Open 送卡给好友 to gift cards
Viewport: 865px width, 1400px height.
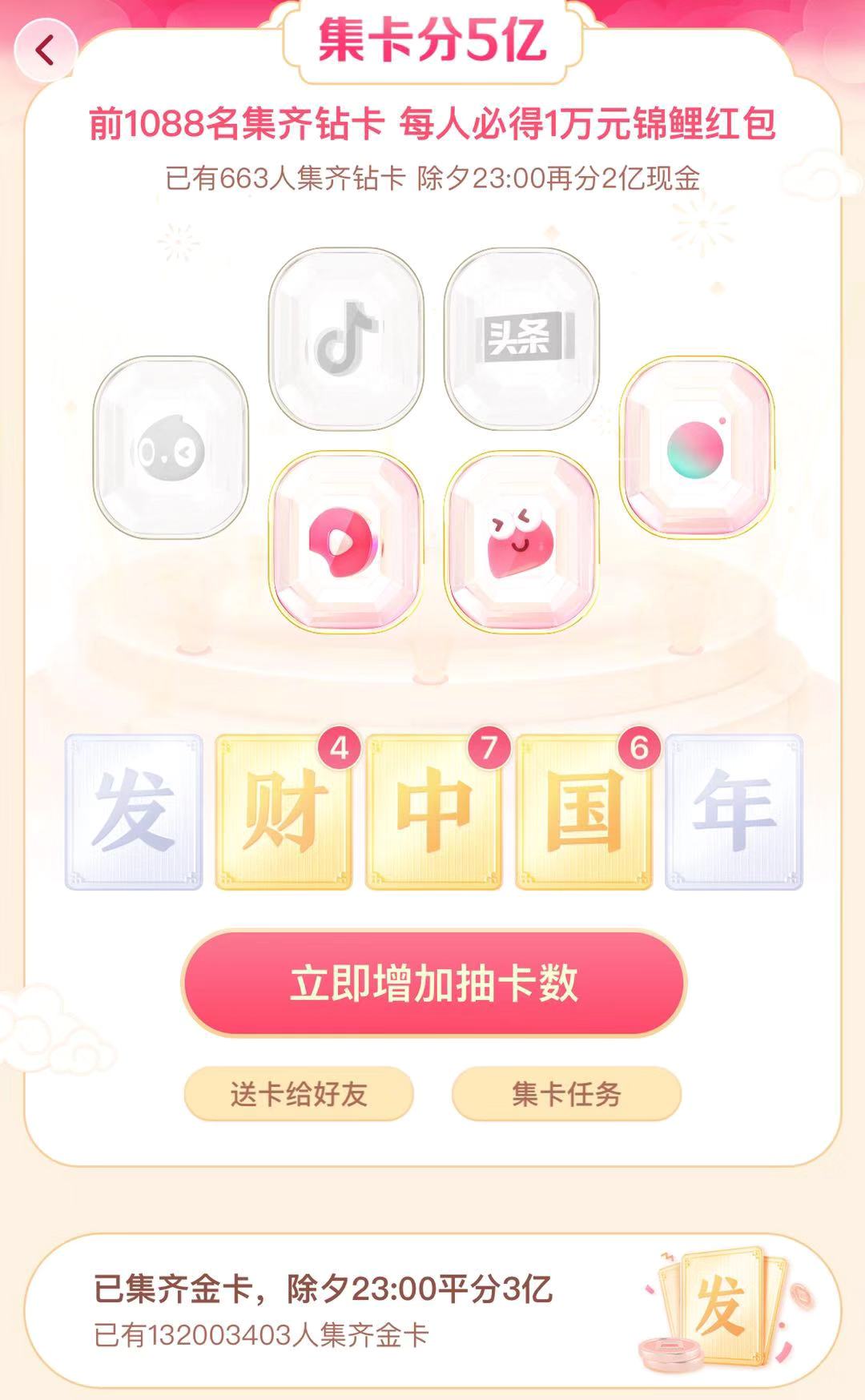[x=299, y=1094]
